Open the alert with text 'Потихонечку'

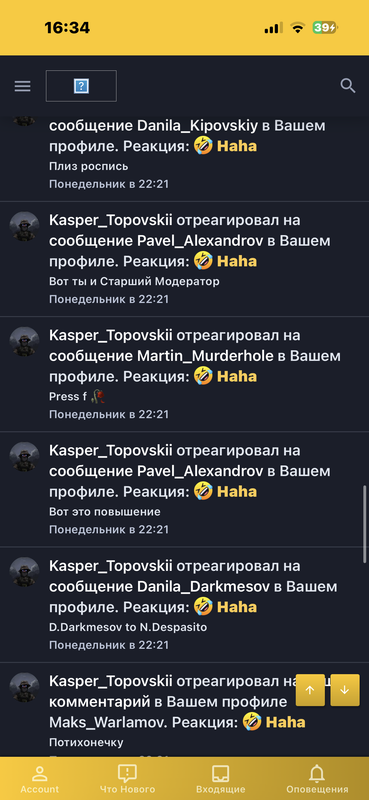click(x=184, y=710)
